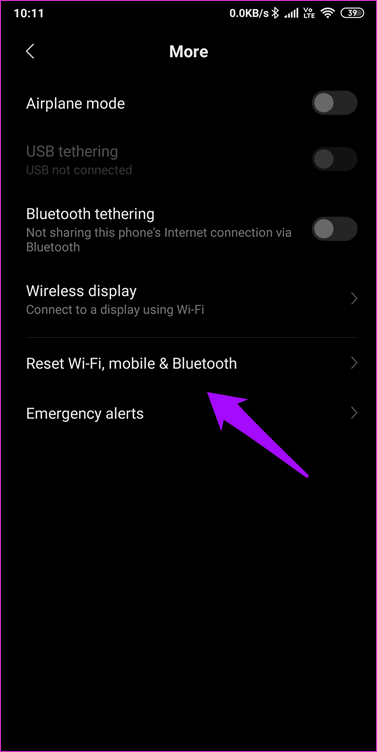Enable Bluetooth tethering
Image resolution: width=377 pixels, height=752 pixels.
(x=334, y=229)
